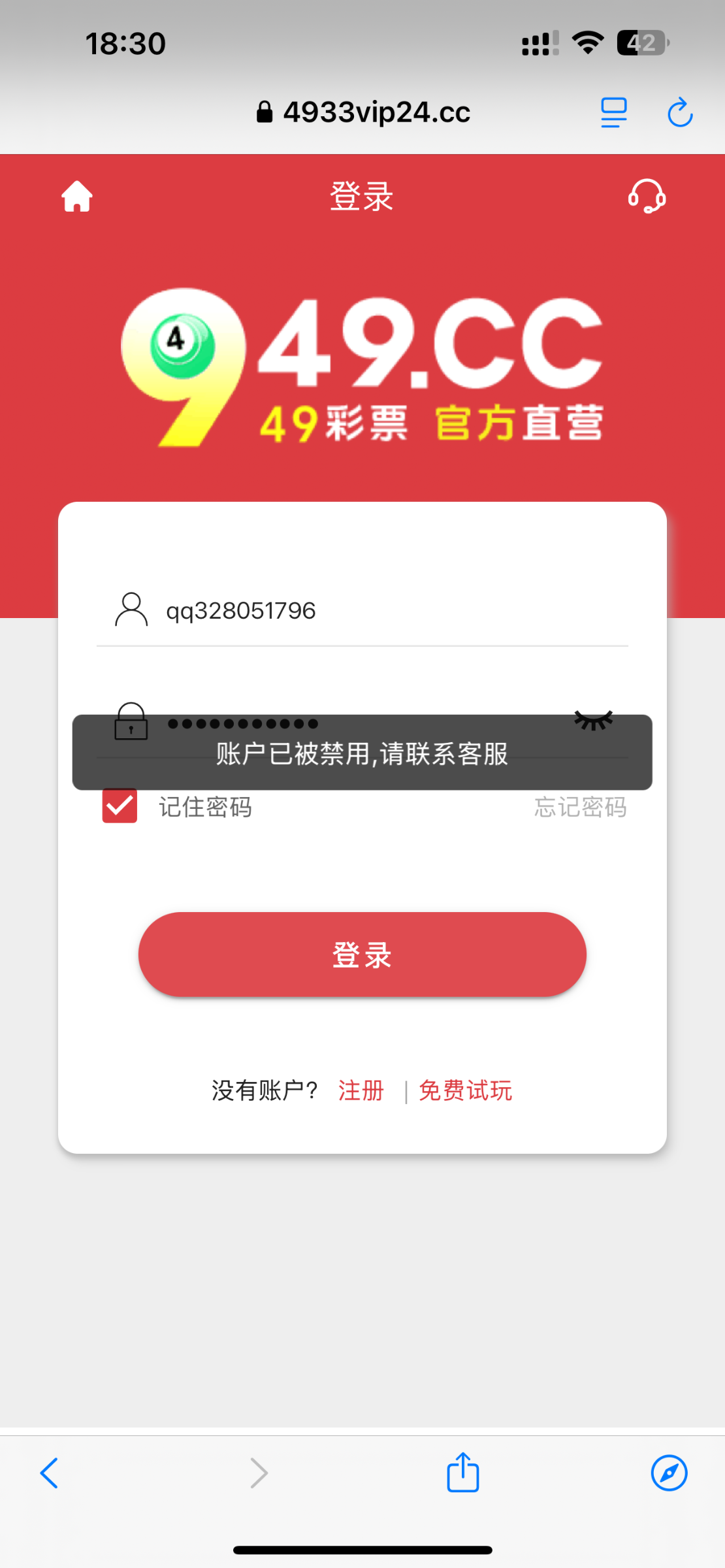Open customer service headset icon
The image size is (725, 1568).
coord(647,196)
